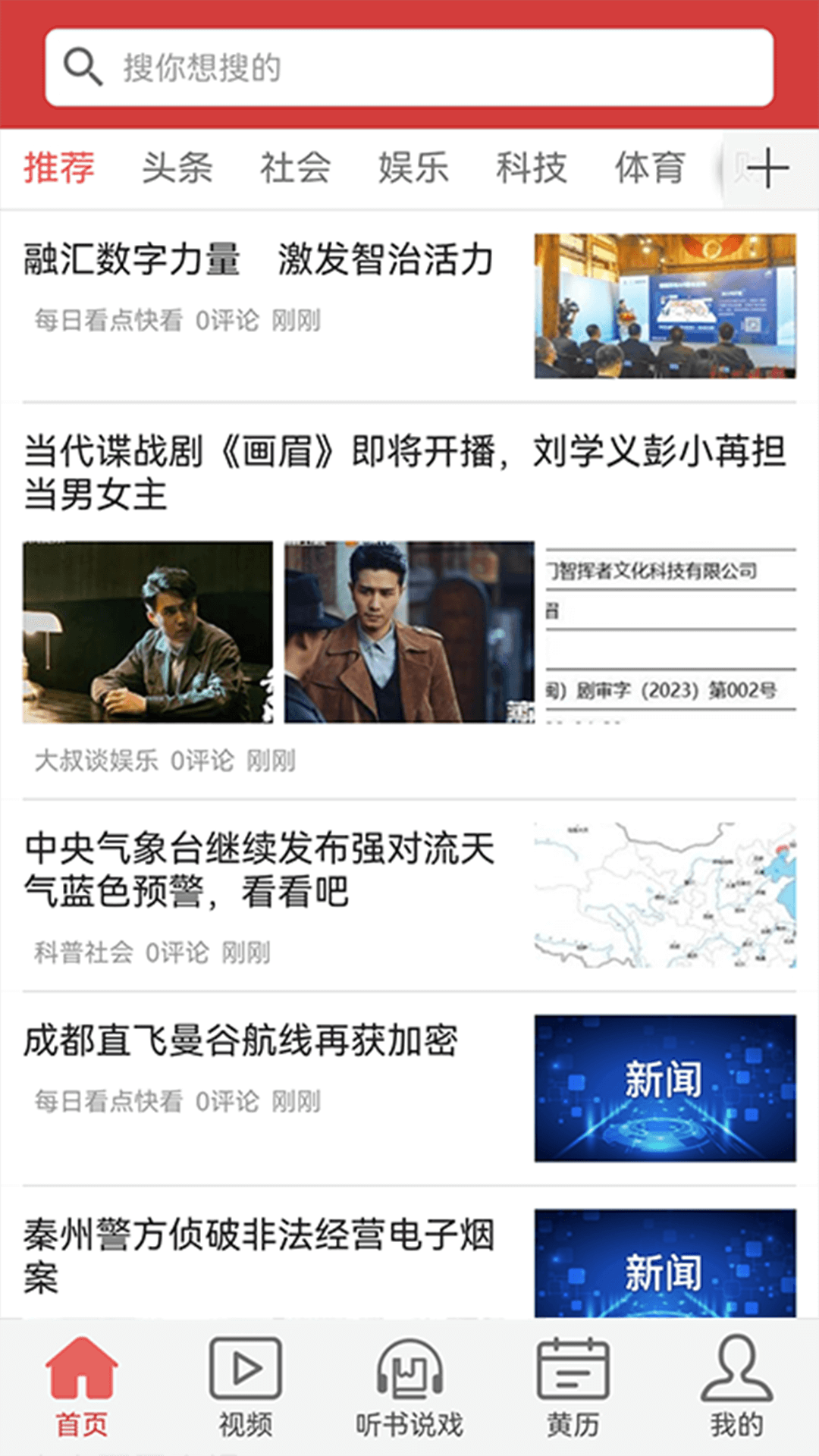Open the 科技 channel tab
This screenshot has height=1456, width=819.
(531, 167)
